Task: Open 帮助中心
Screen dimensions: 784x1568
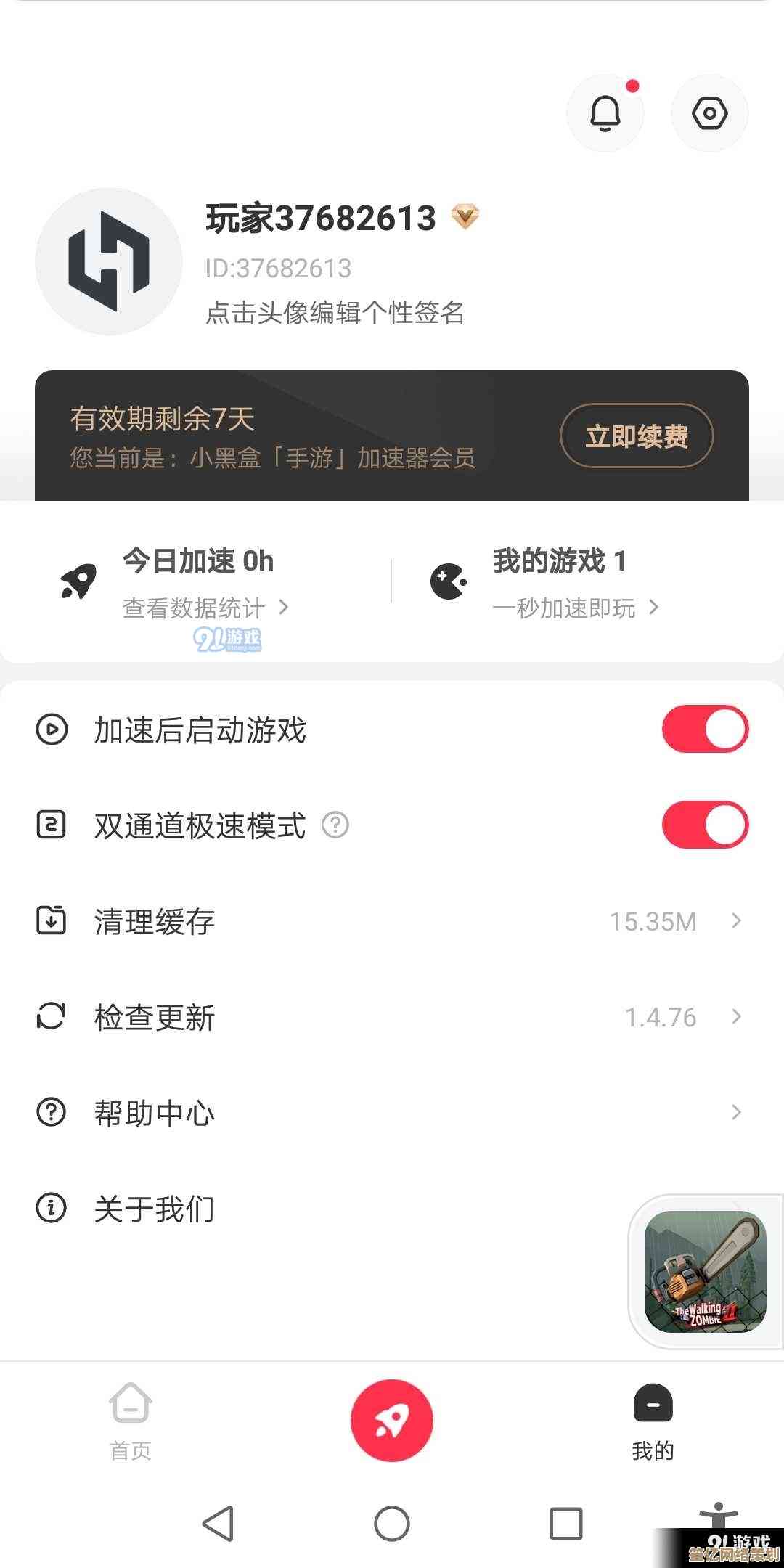Action: coord(392,1112)
